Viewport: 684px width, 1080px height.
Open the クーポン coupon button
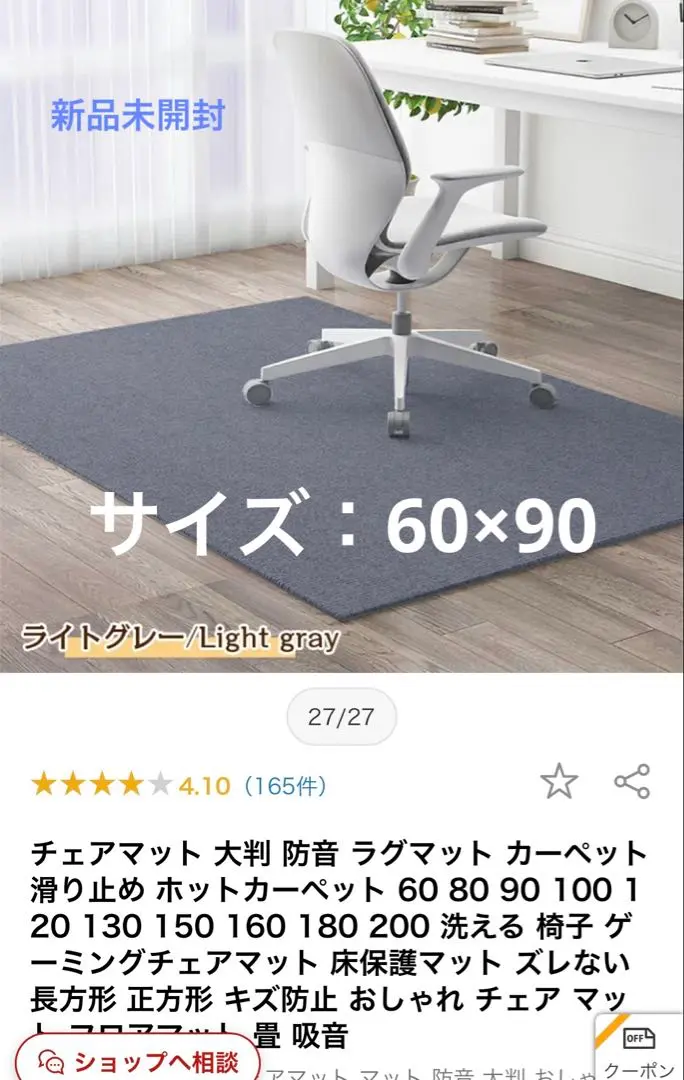tap(640, 1050)
